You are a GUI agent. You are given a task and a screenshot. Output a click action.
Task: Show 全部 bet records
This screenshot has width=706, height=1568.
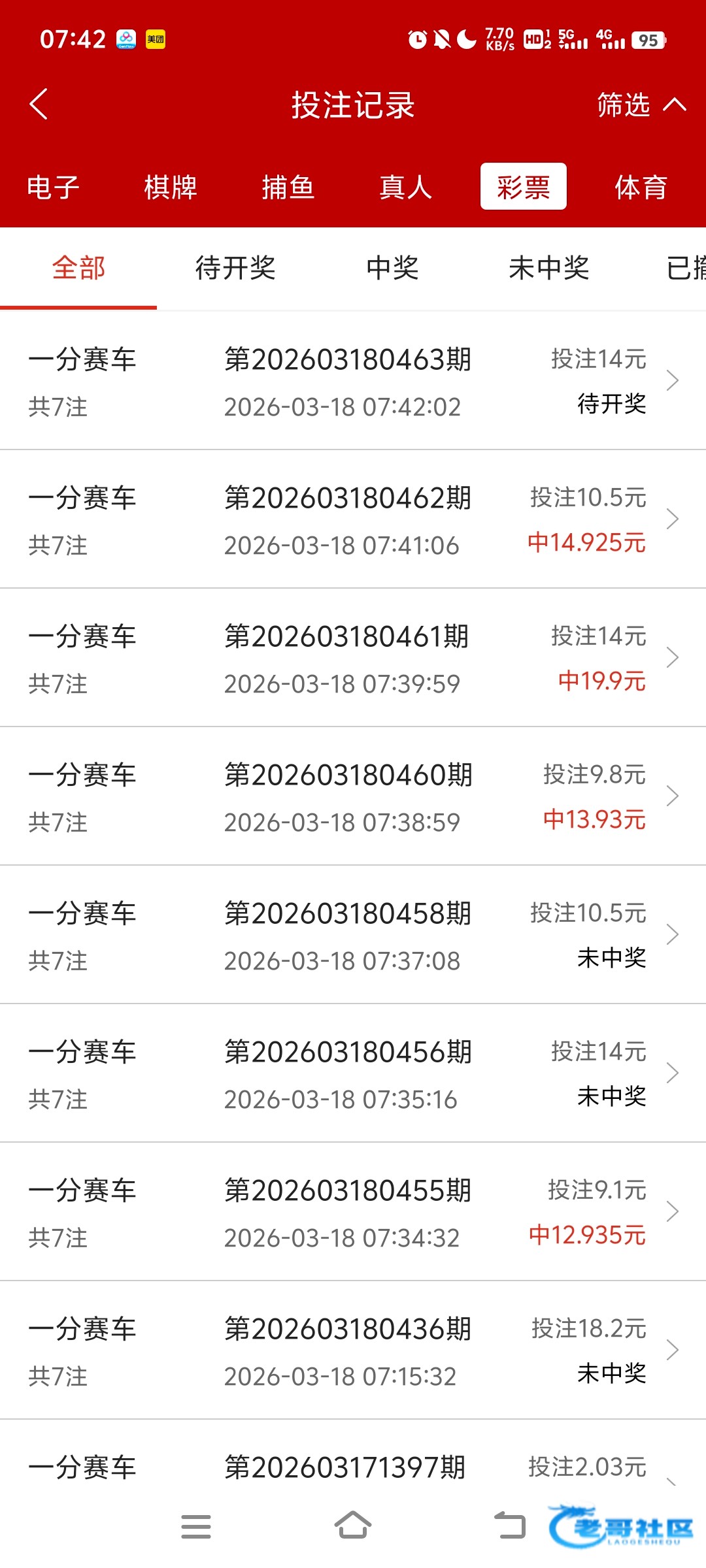point(78,269)
